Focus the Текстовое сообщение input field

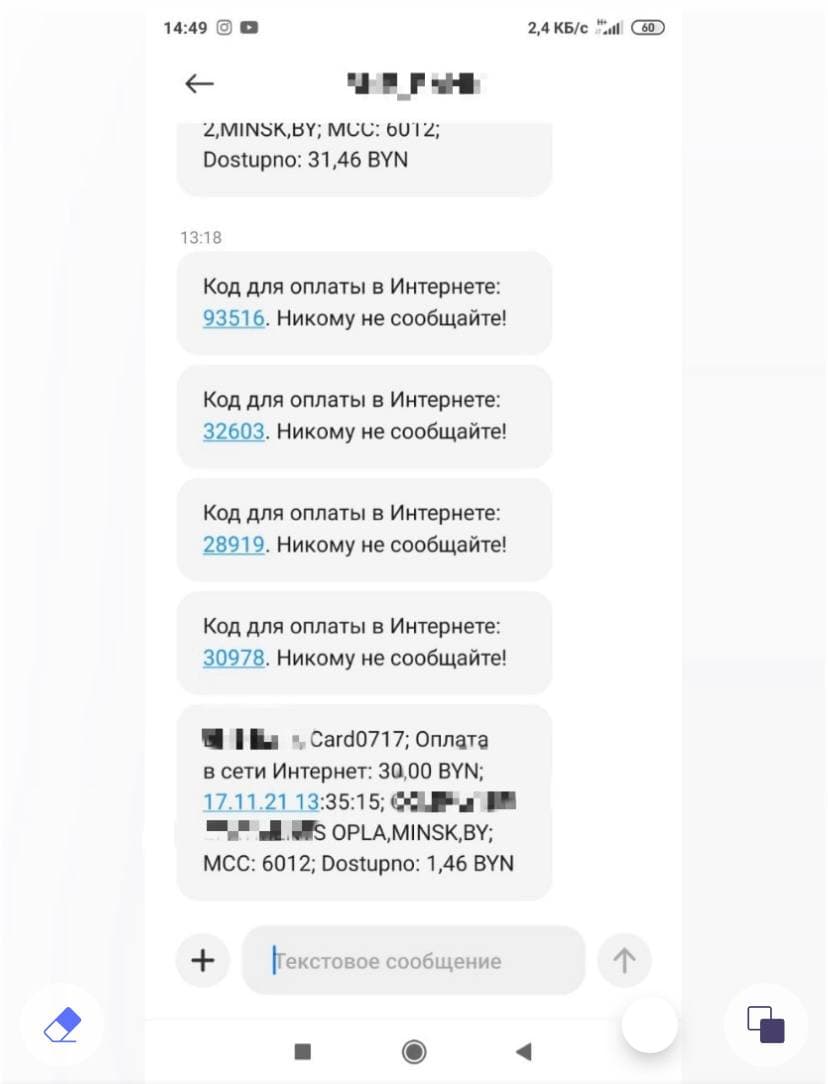(412, 961)
